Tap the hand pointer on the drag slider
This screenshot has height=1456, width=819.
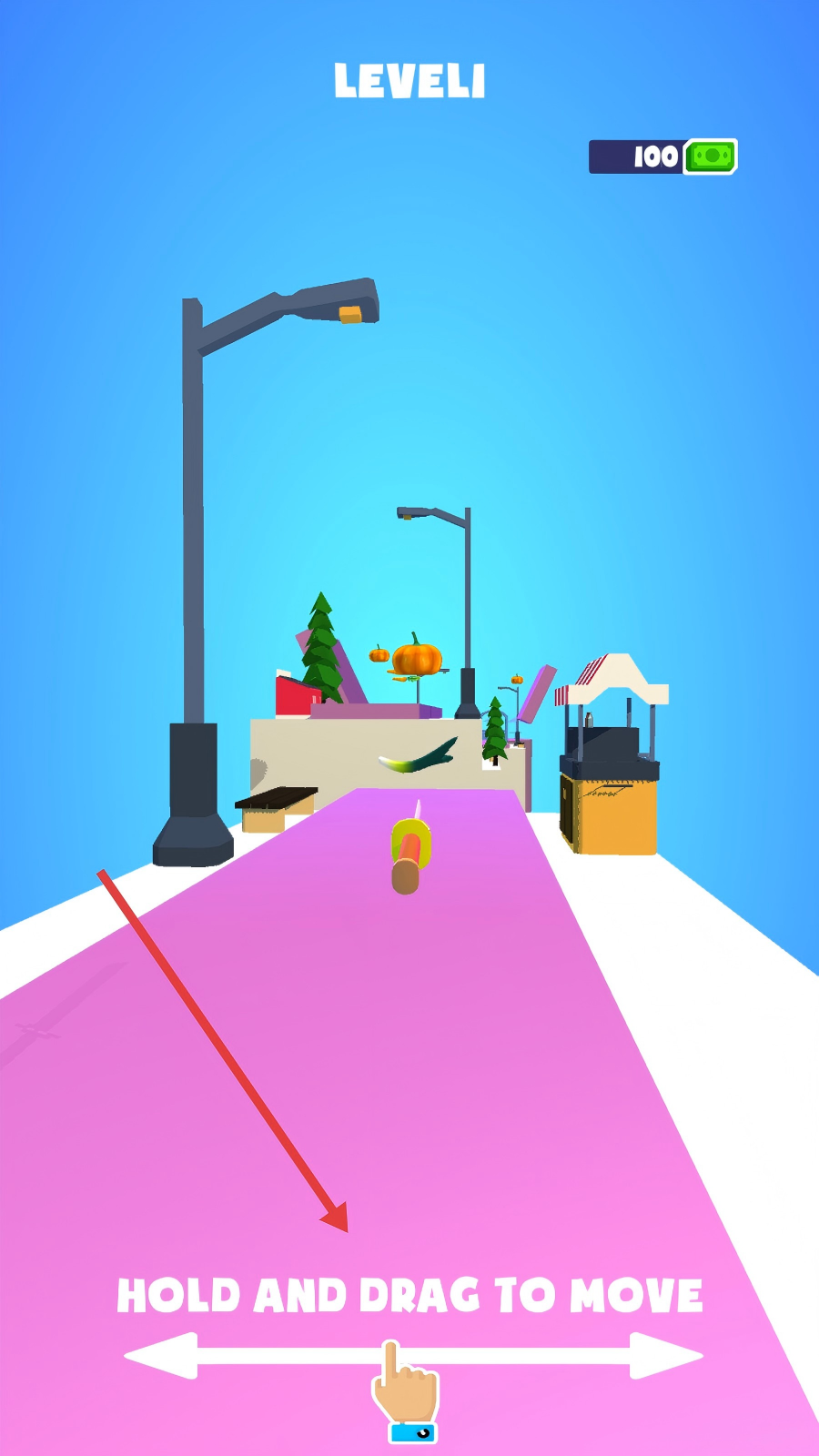404,1388
